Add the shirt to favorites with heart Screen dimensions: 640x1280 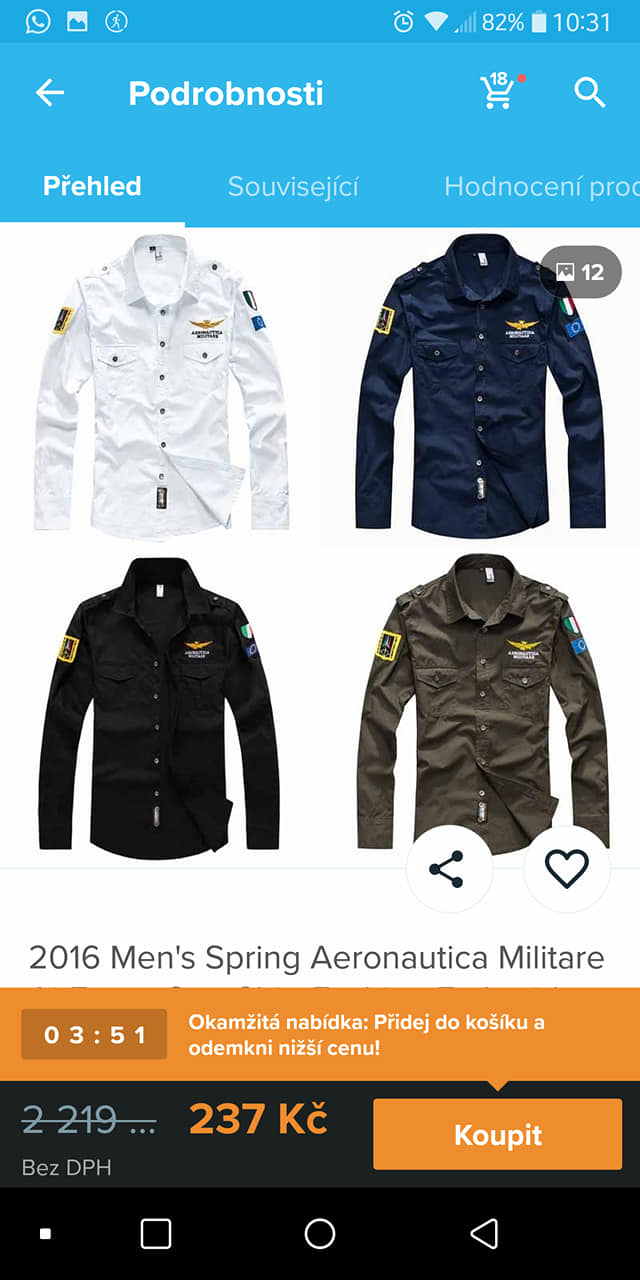point(566,869)
